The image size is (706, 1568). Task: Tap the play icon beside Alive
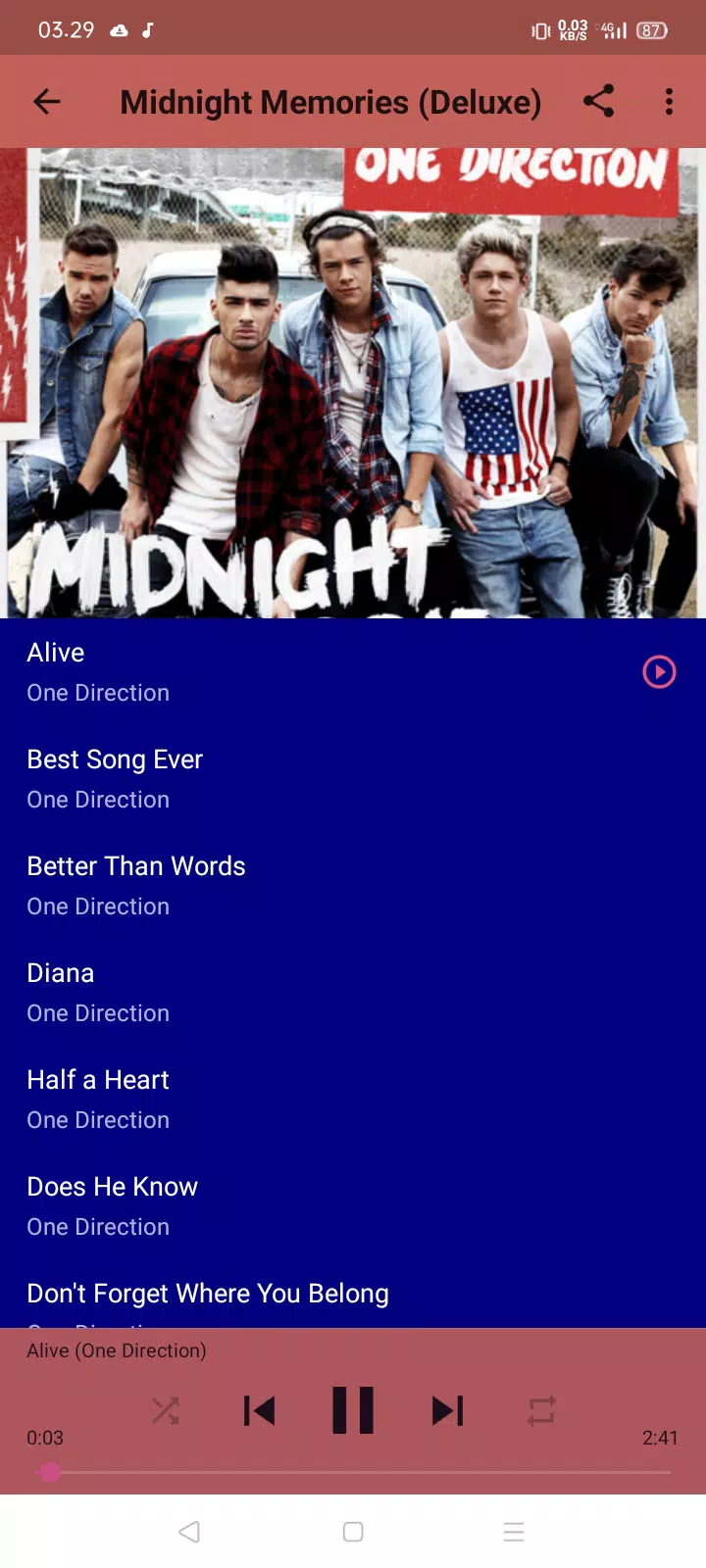click(659, 672)
